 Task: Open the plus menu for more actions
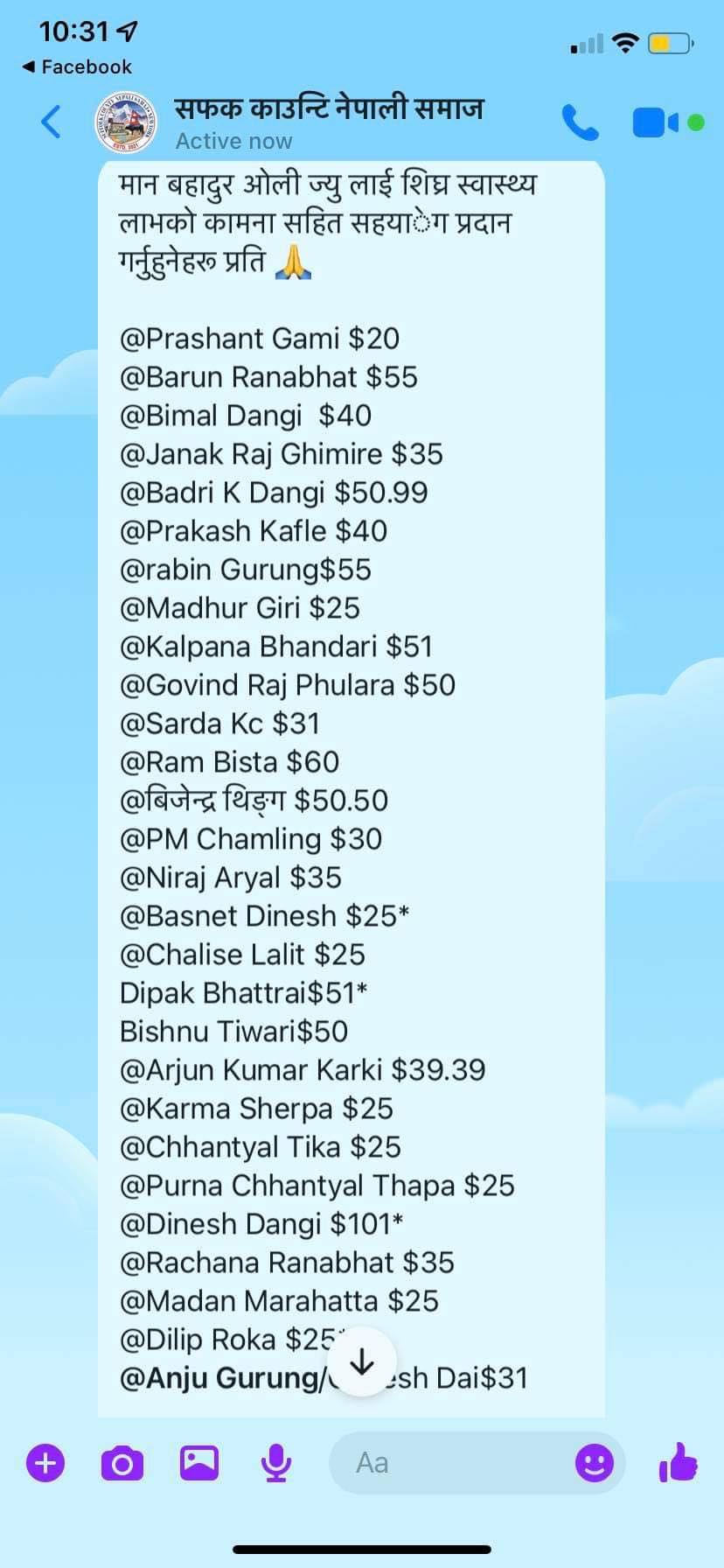[45, 1462]
